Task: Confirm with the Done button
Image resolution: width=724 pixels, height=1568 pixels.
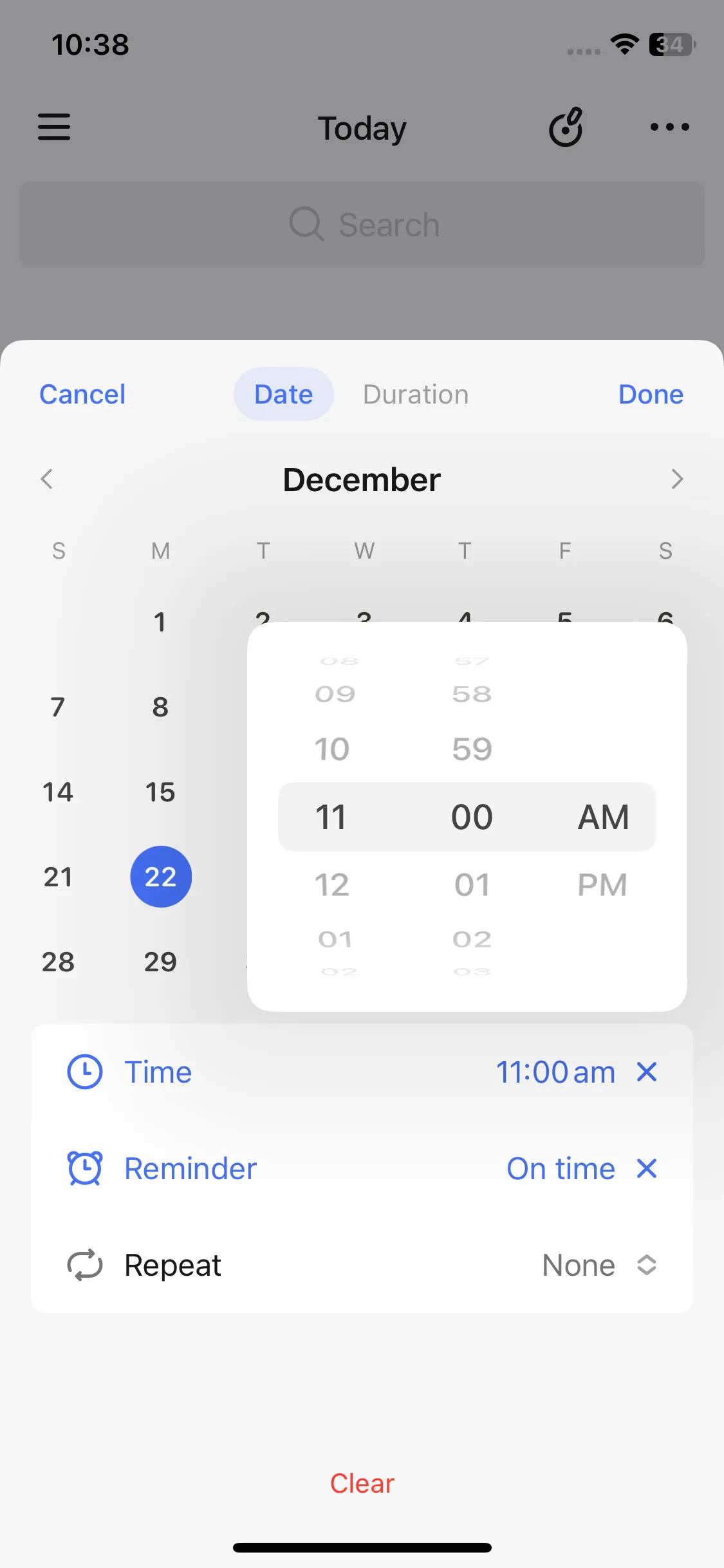Action: pos(651,395)
